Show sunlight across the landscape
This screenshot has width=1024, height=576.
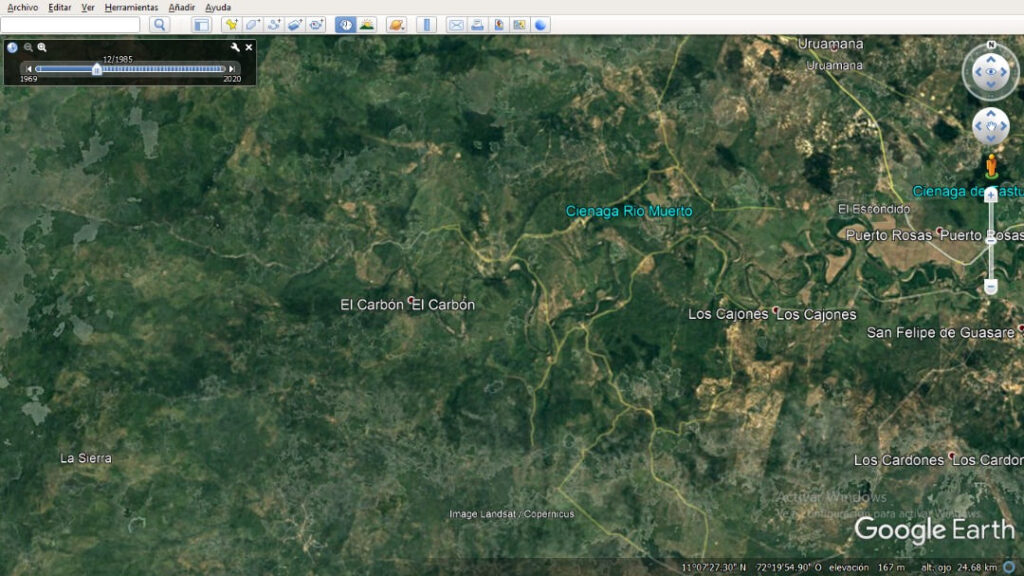[367, 25]
